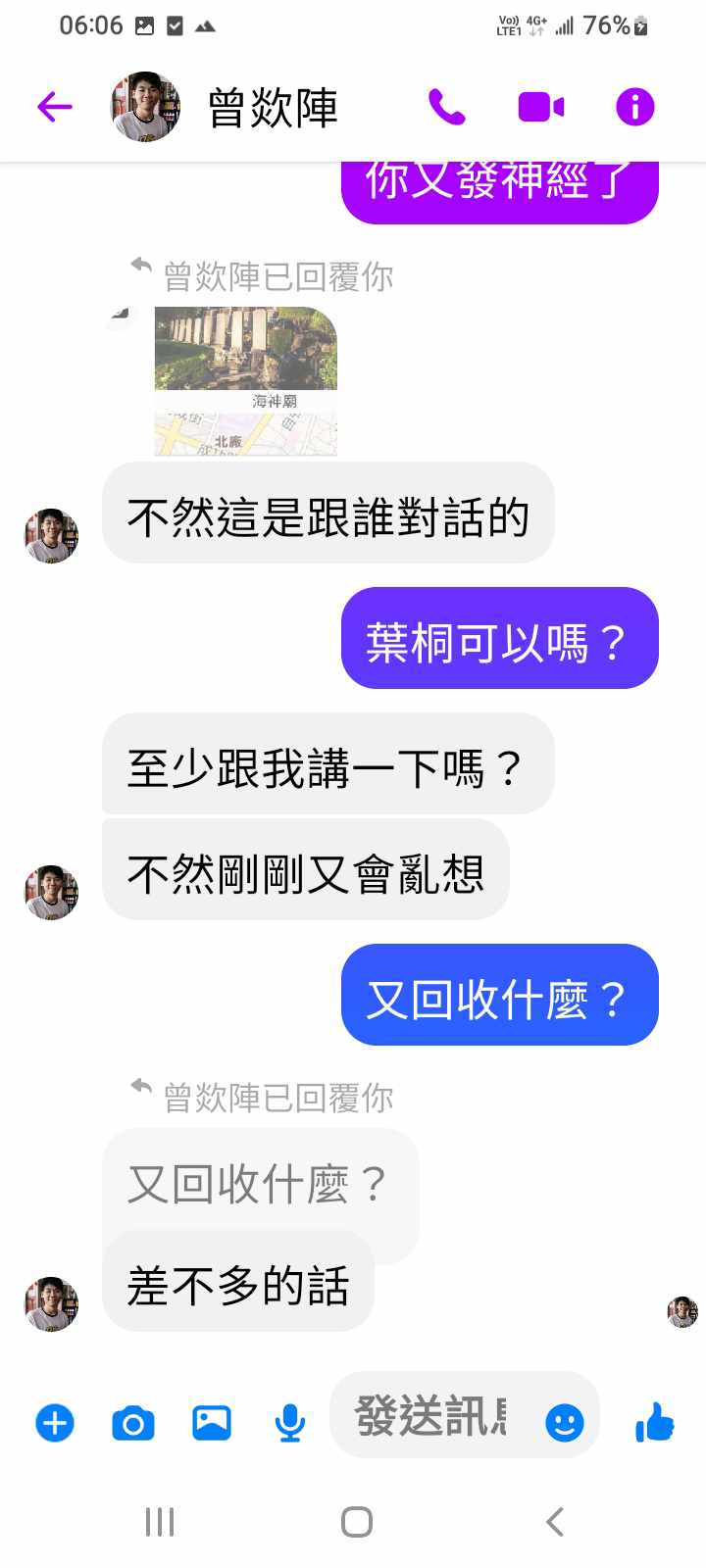Image resolution: width=706 pixels, height=1568 pixels.
Task: Open the 海神廟 location reply preview
Action: [x=245, y=381]
